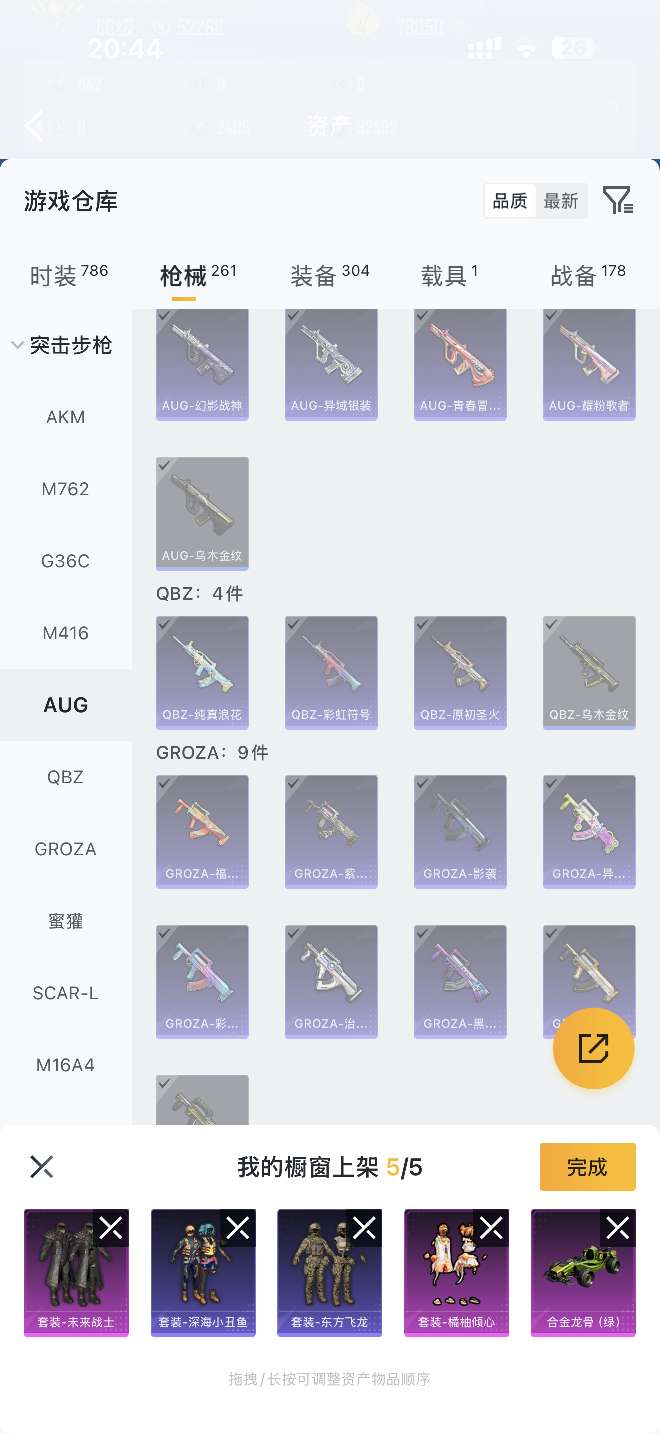Remove 套装-未来战士 from showcase

(110, 1228)
